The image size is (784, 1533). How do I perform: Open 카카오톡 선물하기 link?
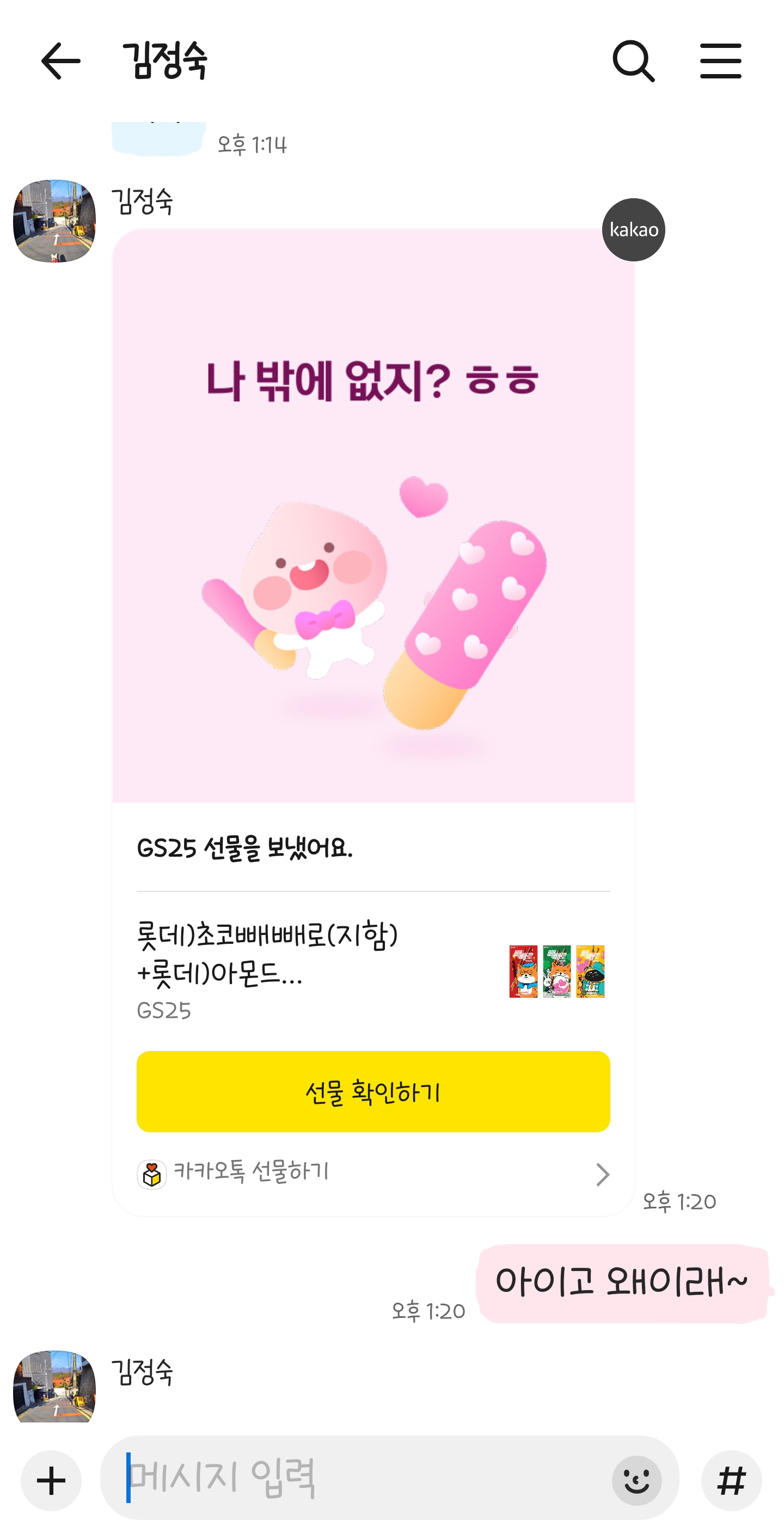pyautogui.click(x=373, y=1173)
